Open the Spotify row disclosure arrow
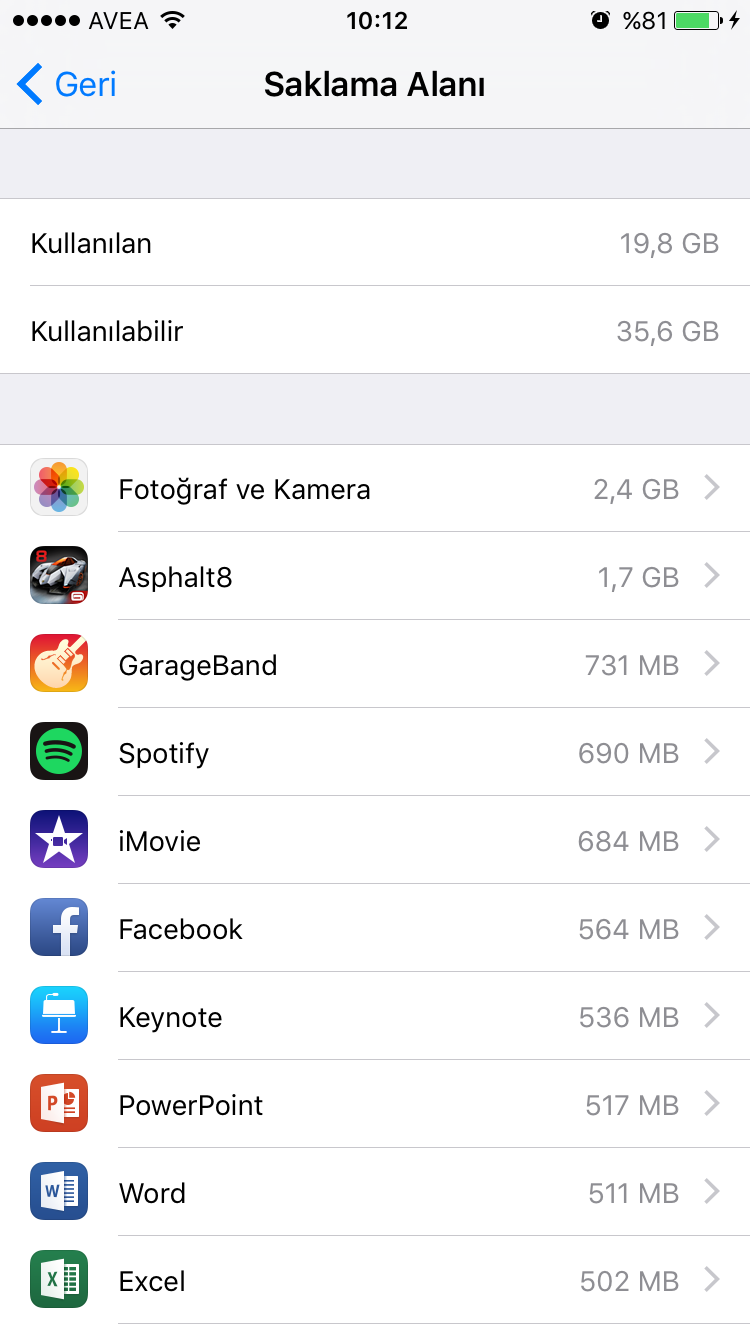 (711, 751)
